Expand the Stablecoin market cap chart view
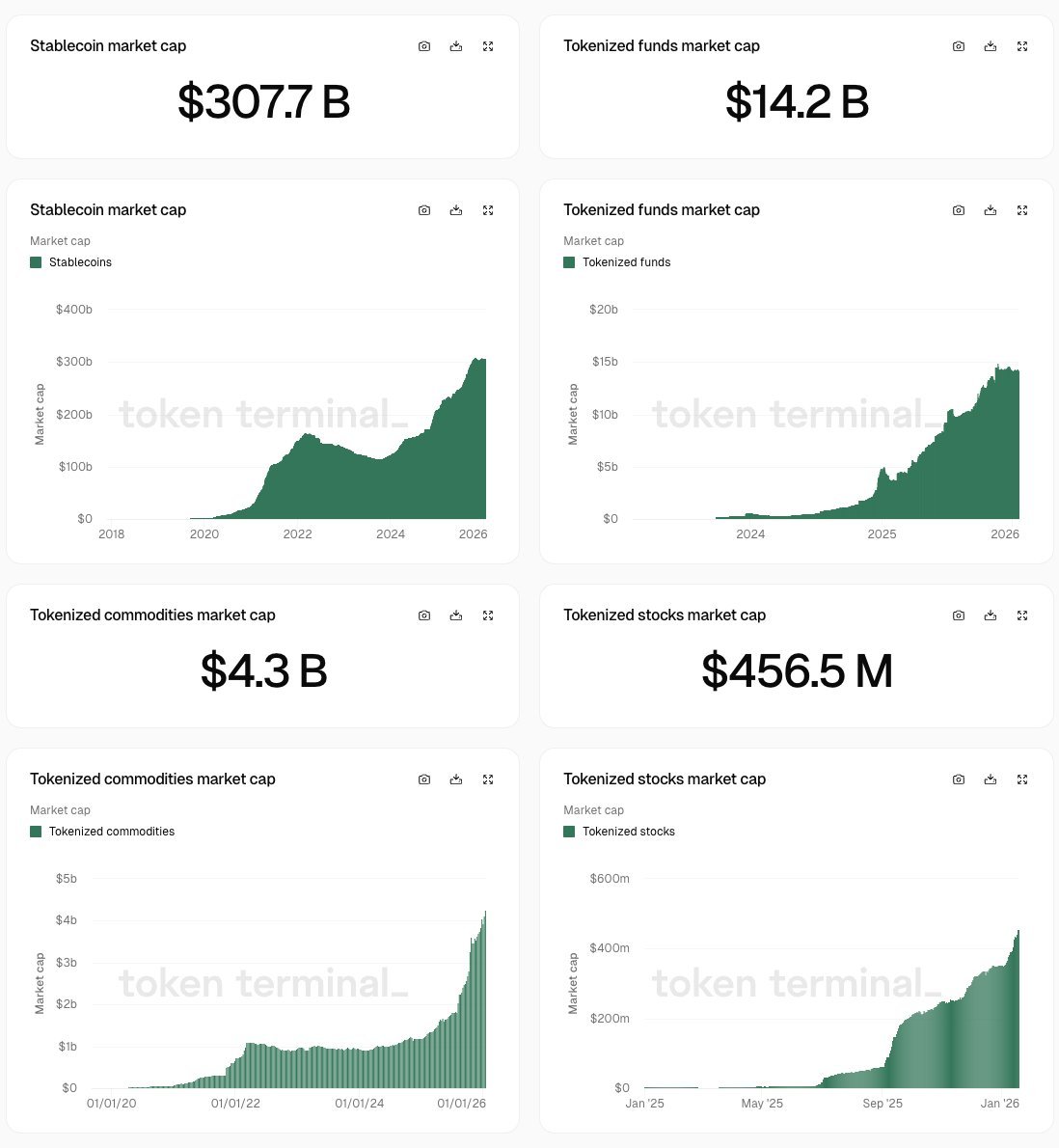The width and height of the screenshot is (1059, 1148). [488, 209]
